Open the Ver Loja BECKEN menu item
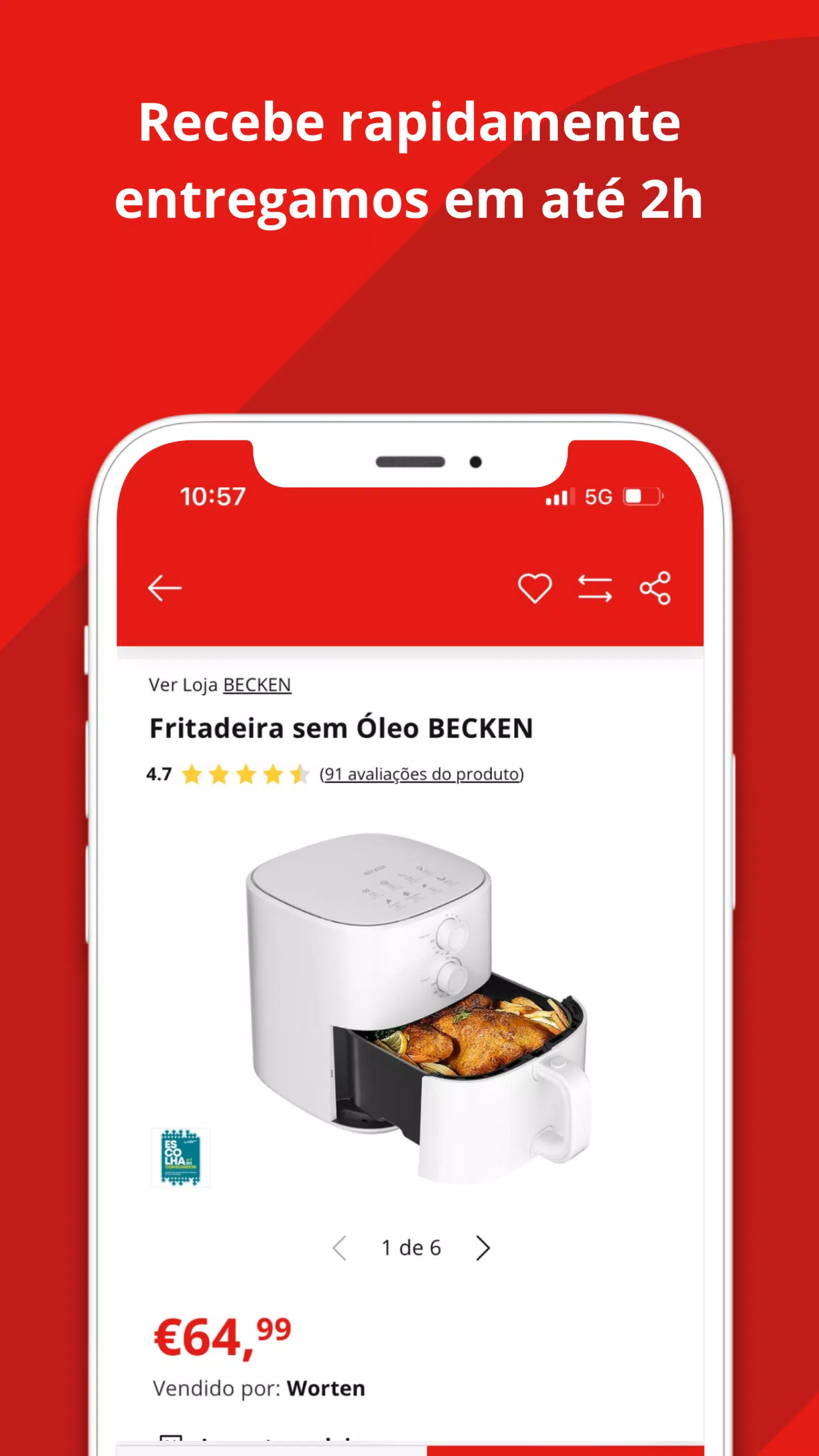The width and height of the screenshot is (819, 1456). click(x=219, y=685)
